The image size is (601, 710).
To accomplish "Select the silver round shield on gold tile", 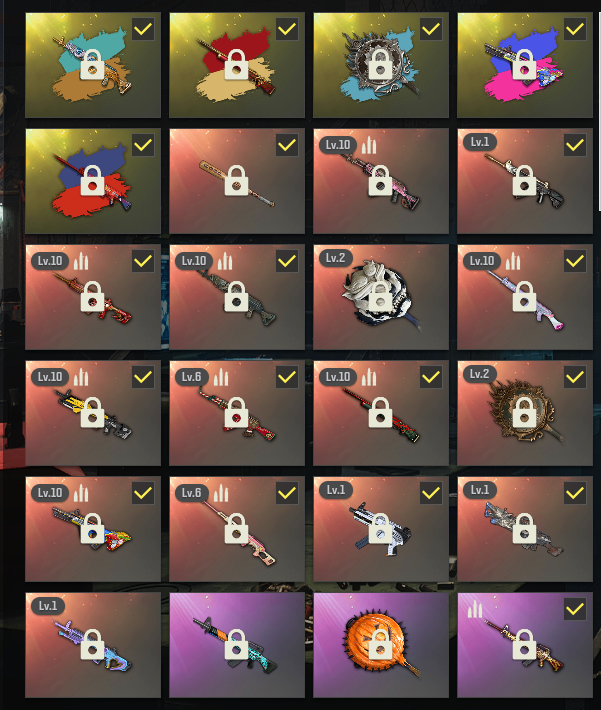I will 381,65.
